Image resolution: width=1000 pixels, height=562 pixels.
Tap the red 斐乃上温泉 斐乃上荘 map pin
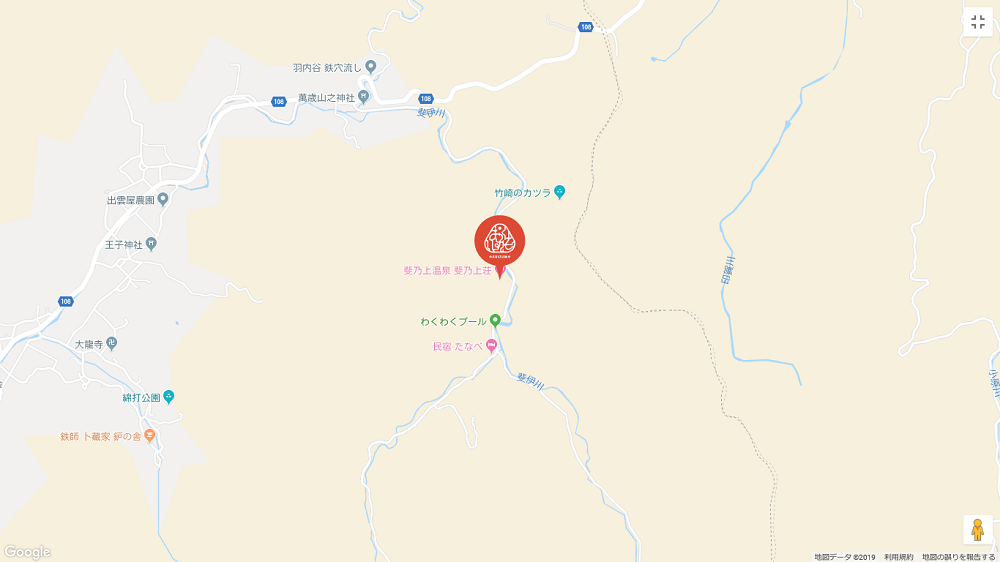pyautogui.click(x=500, y=245)
